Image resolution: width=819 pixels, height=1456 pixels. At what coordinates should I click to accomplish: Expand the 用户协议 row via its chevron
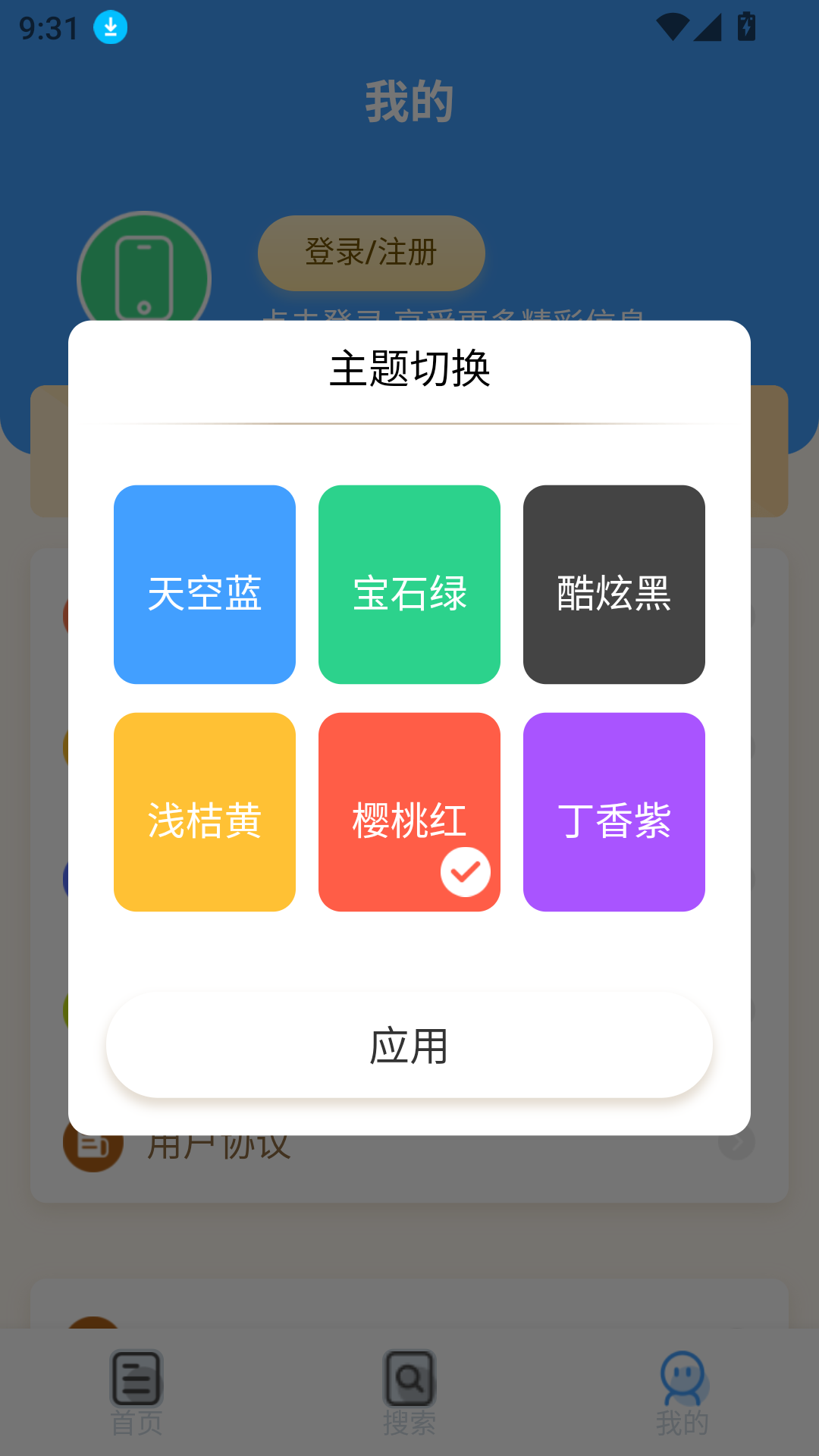click(736, 1145)
